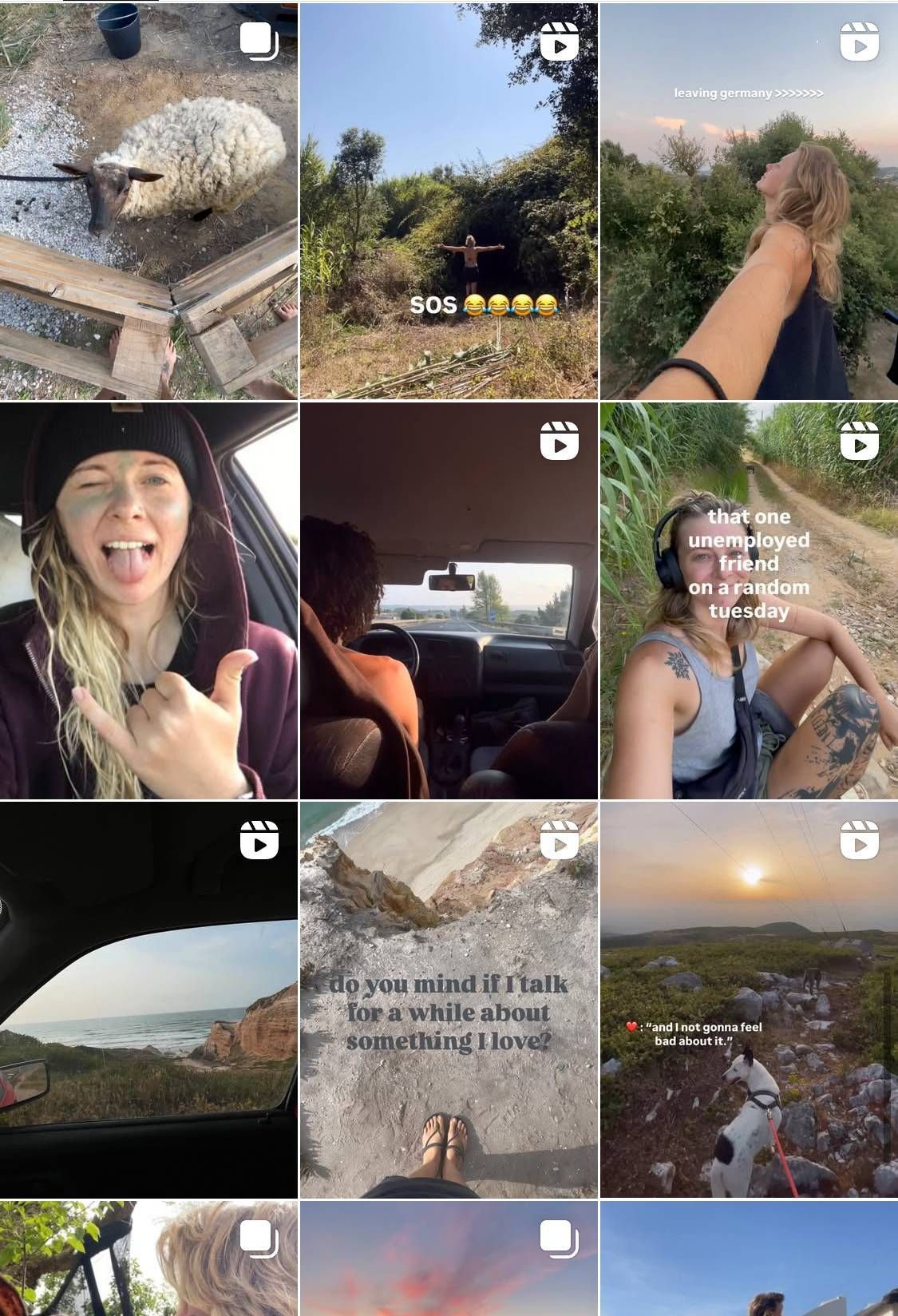
Task: Open the 'that one unemployed friend' reel
Action: pos(749,601)
